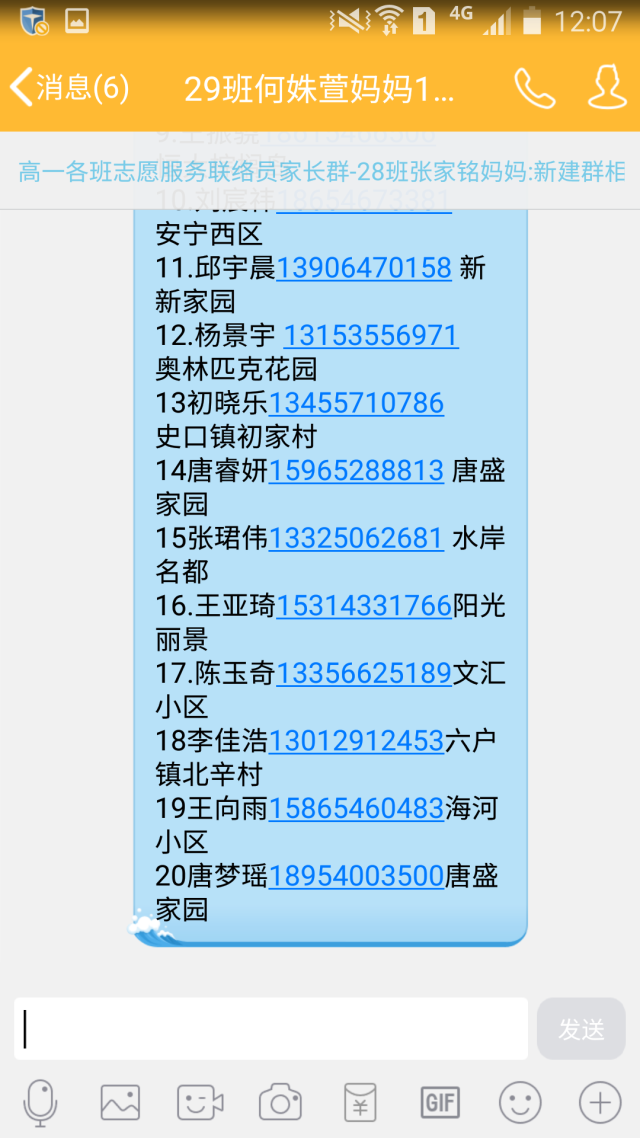Tap phone number 15965288813 for 唐睿妍
The height and width of the screenshot is (1138, 640).
click(x=356, y=470)
